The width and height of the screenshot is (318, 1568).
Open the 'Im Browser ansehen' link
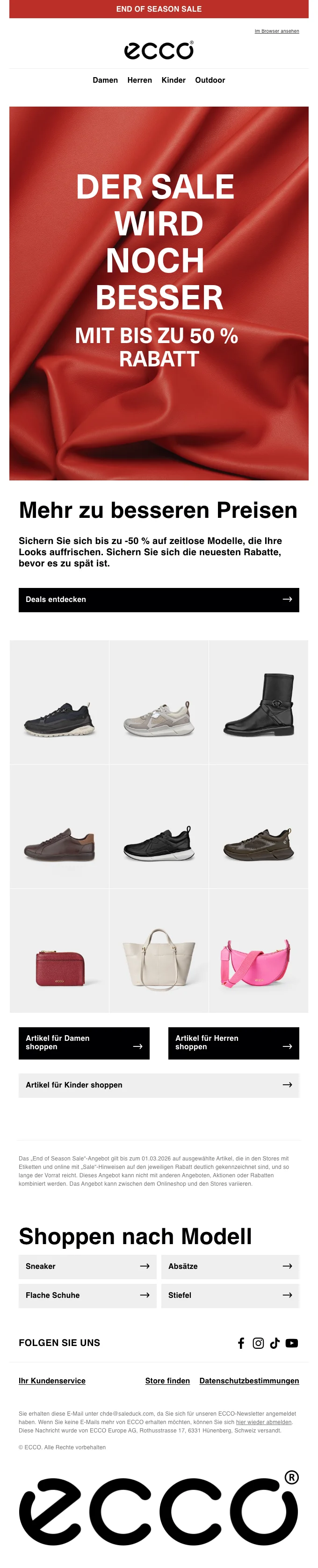coord(276,31)
